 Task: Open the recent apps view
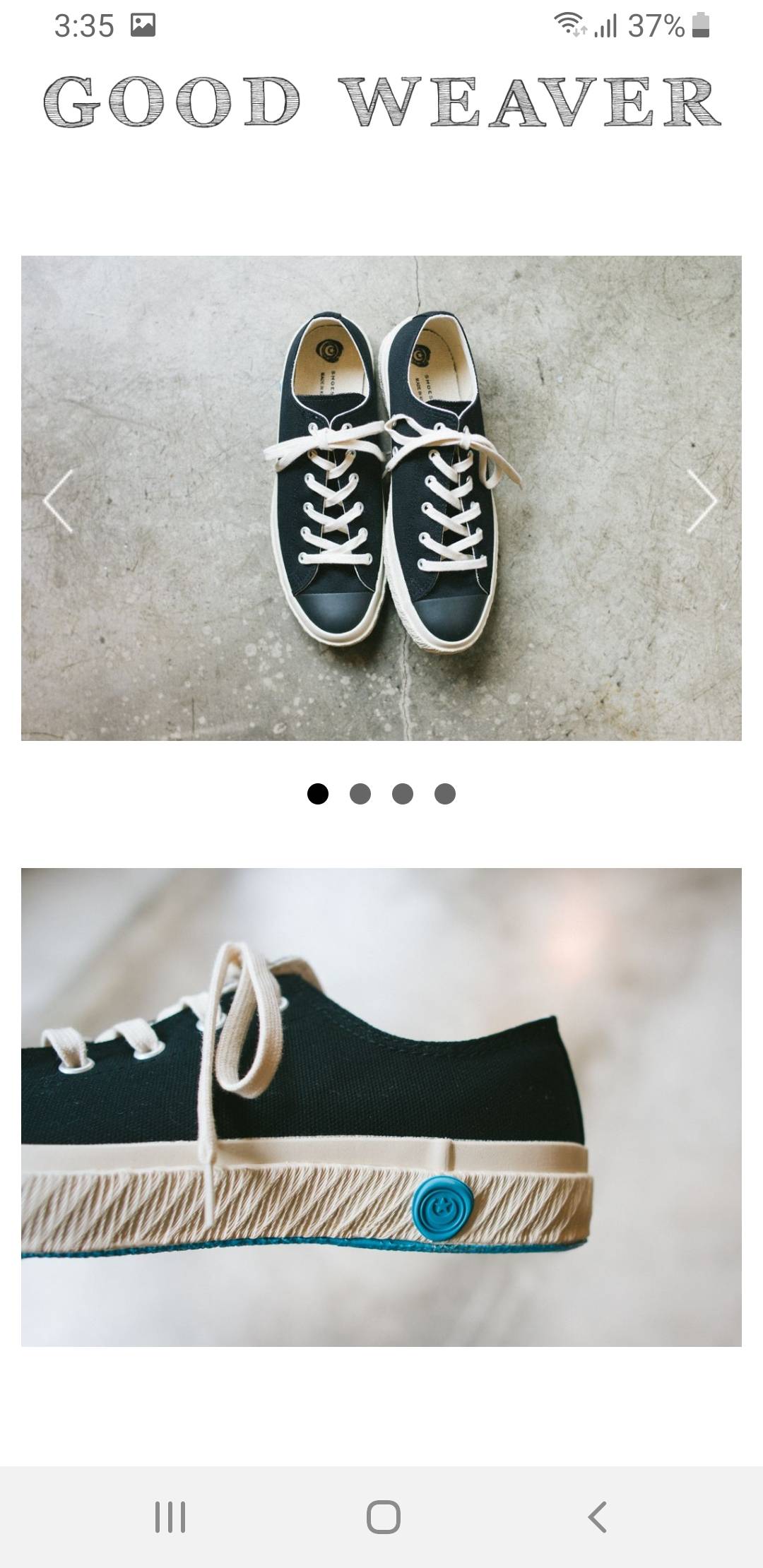(x=170, y=1516)
